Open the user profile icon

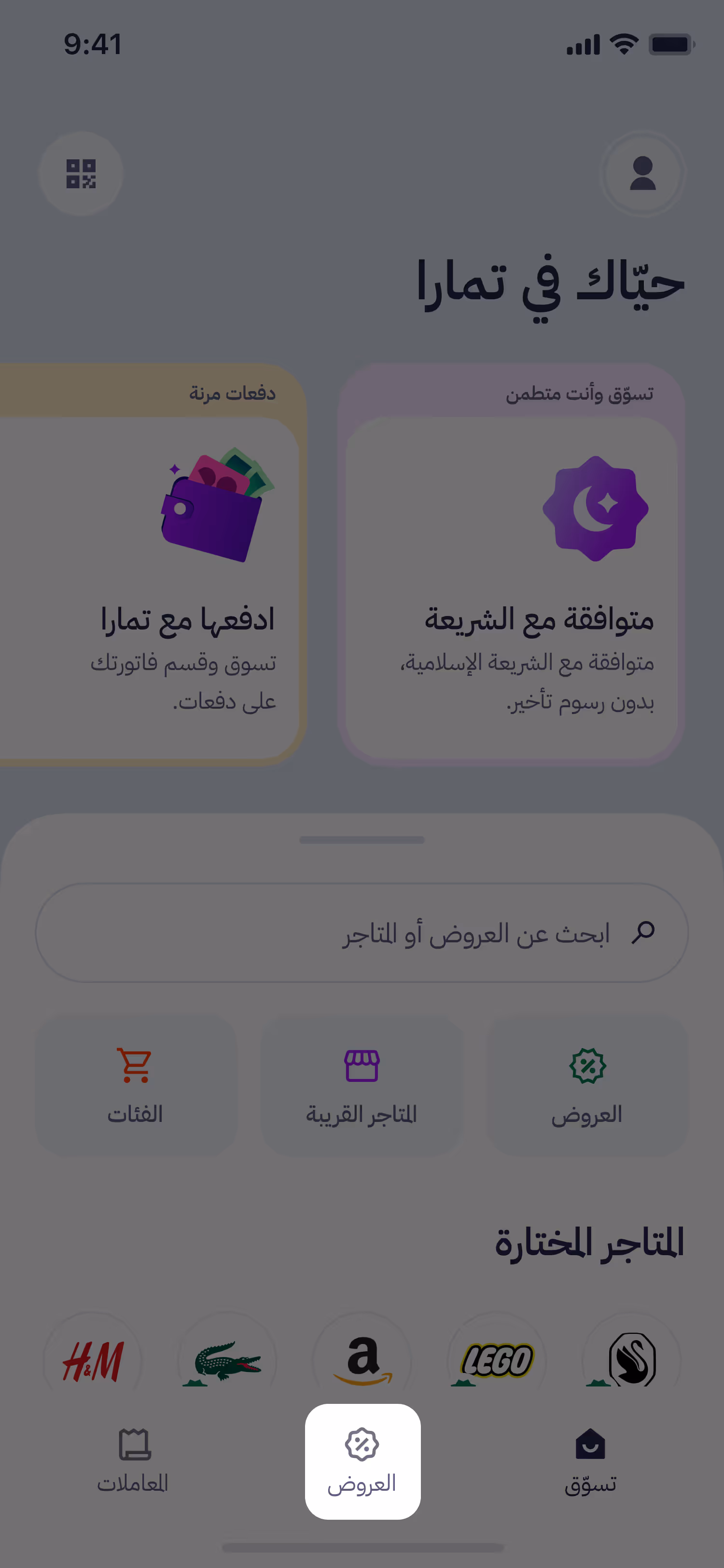[x=642, y=173]
